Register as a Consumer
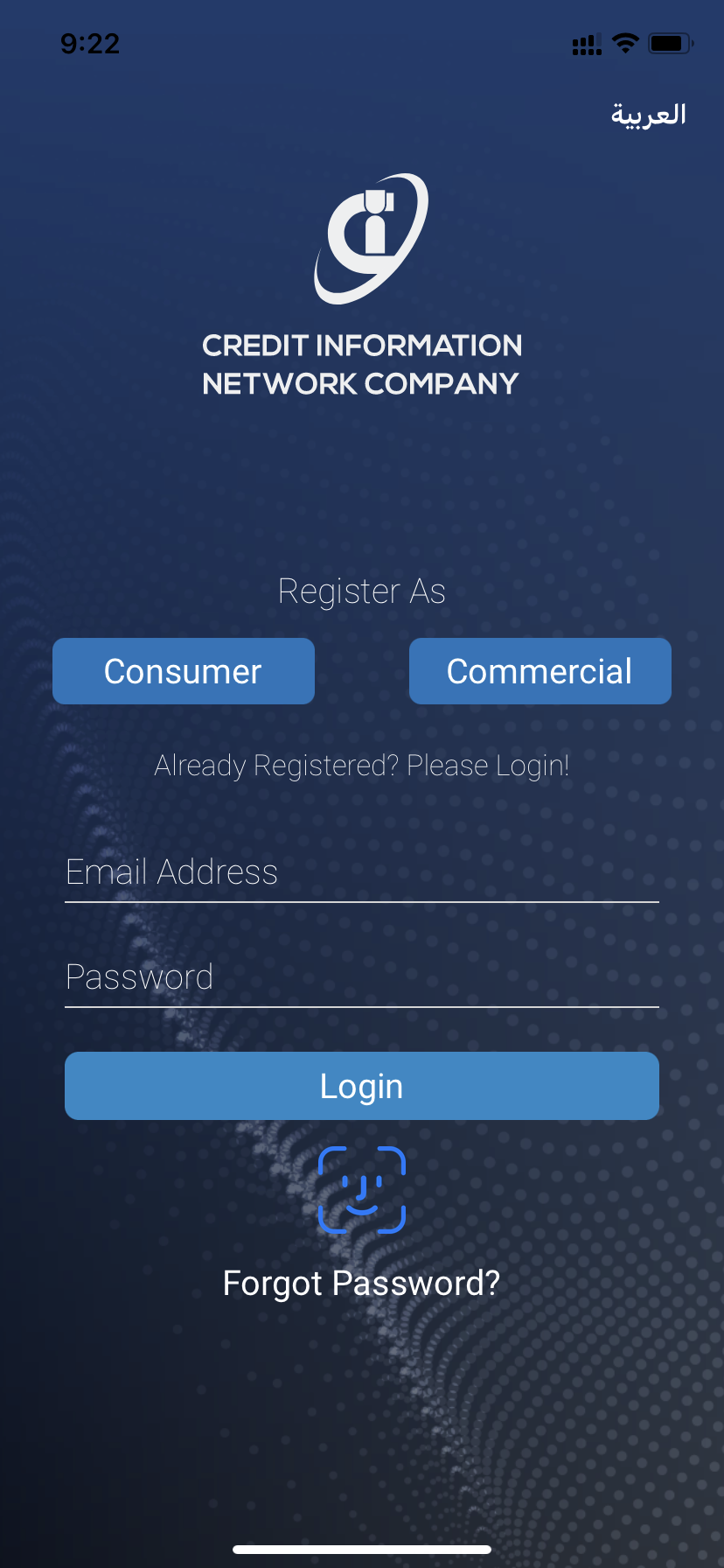Image resolution: width=724 pixels, height=1568 pixels. 184,671
